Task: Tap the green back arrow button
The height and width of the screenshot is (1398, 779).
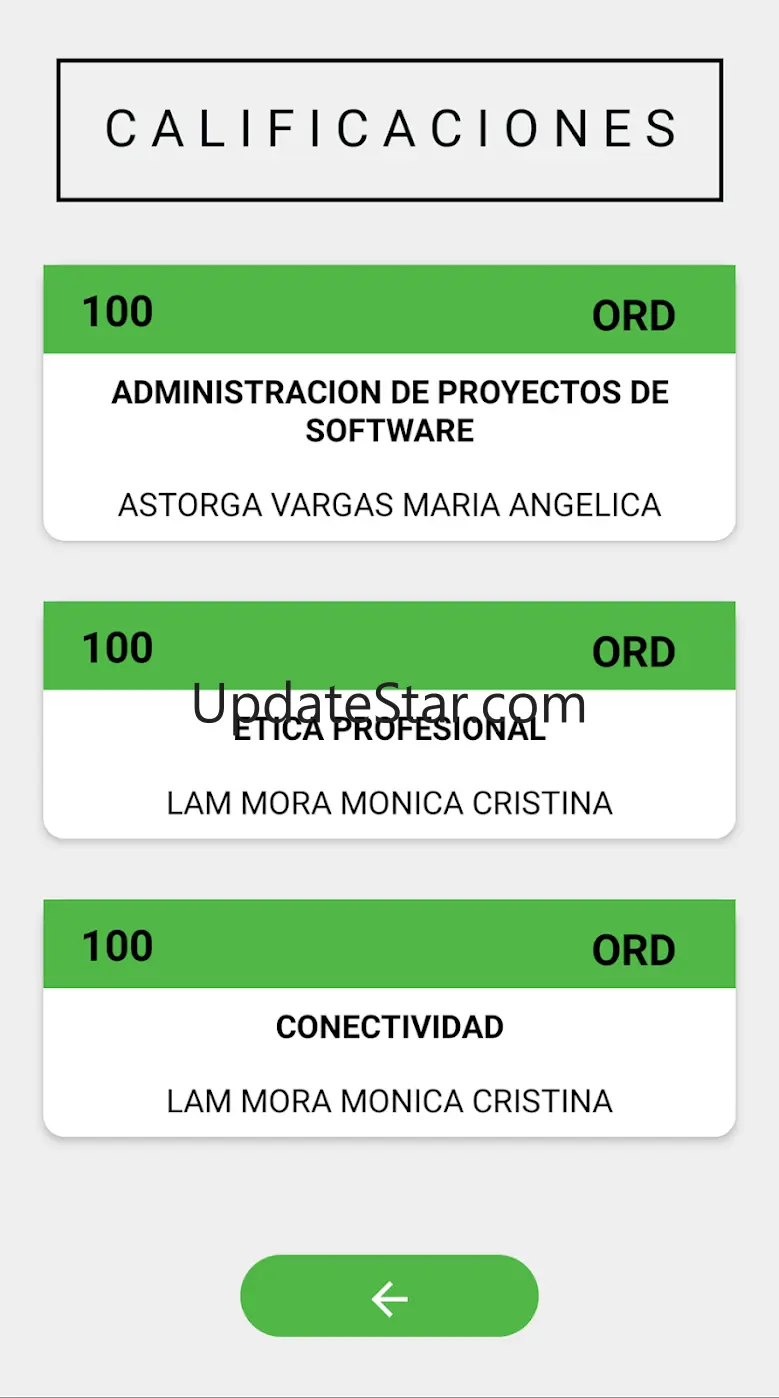Action: coord(389,1296)
